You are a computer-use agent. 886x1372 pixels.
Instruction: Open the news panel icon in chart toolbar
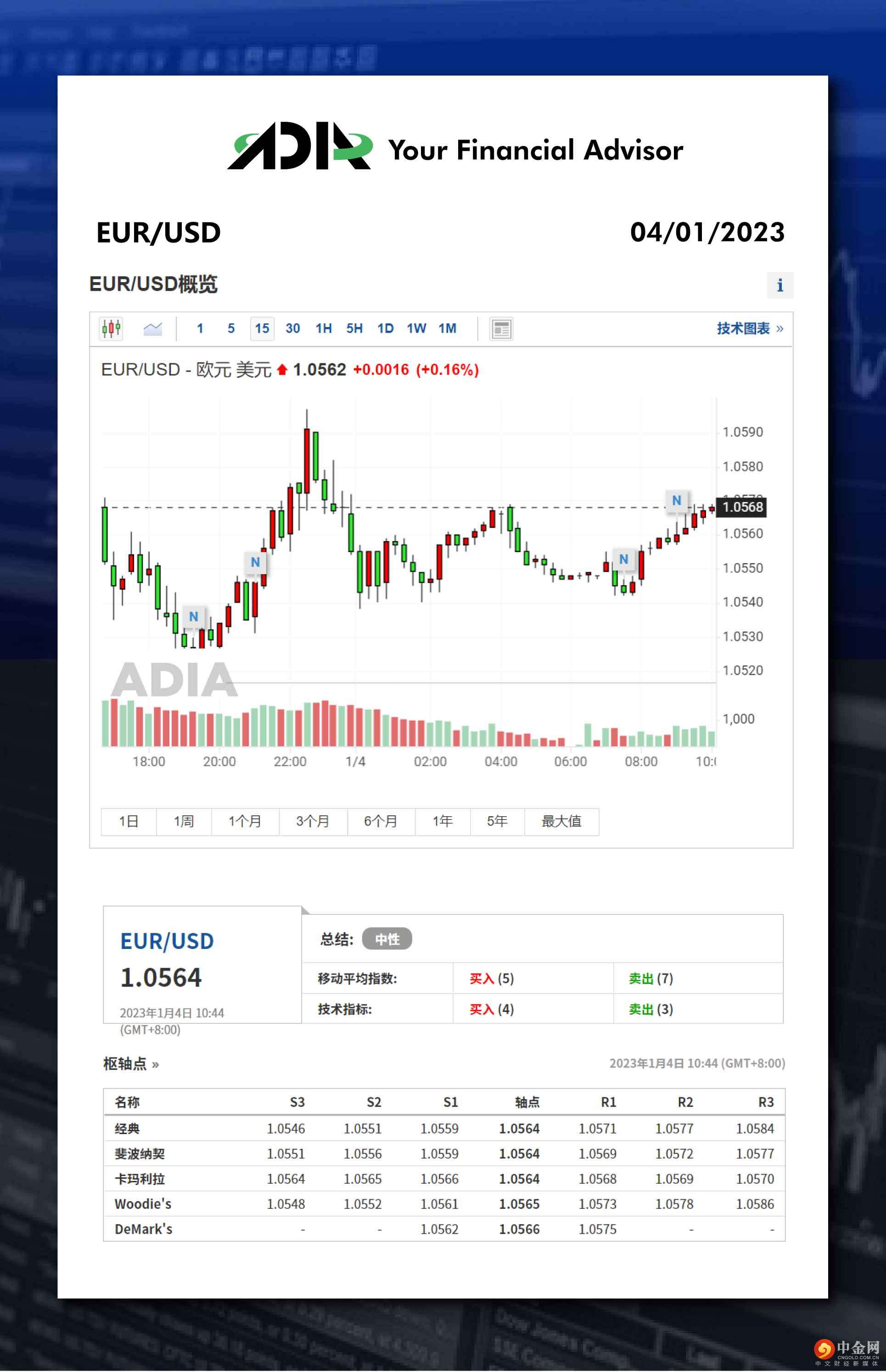coord(501,328)
